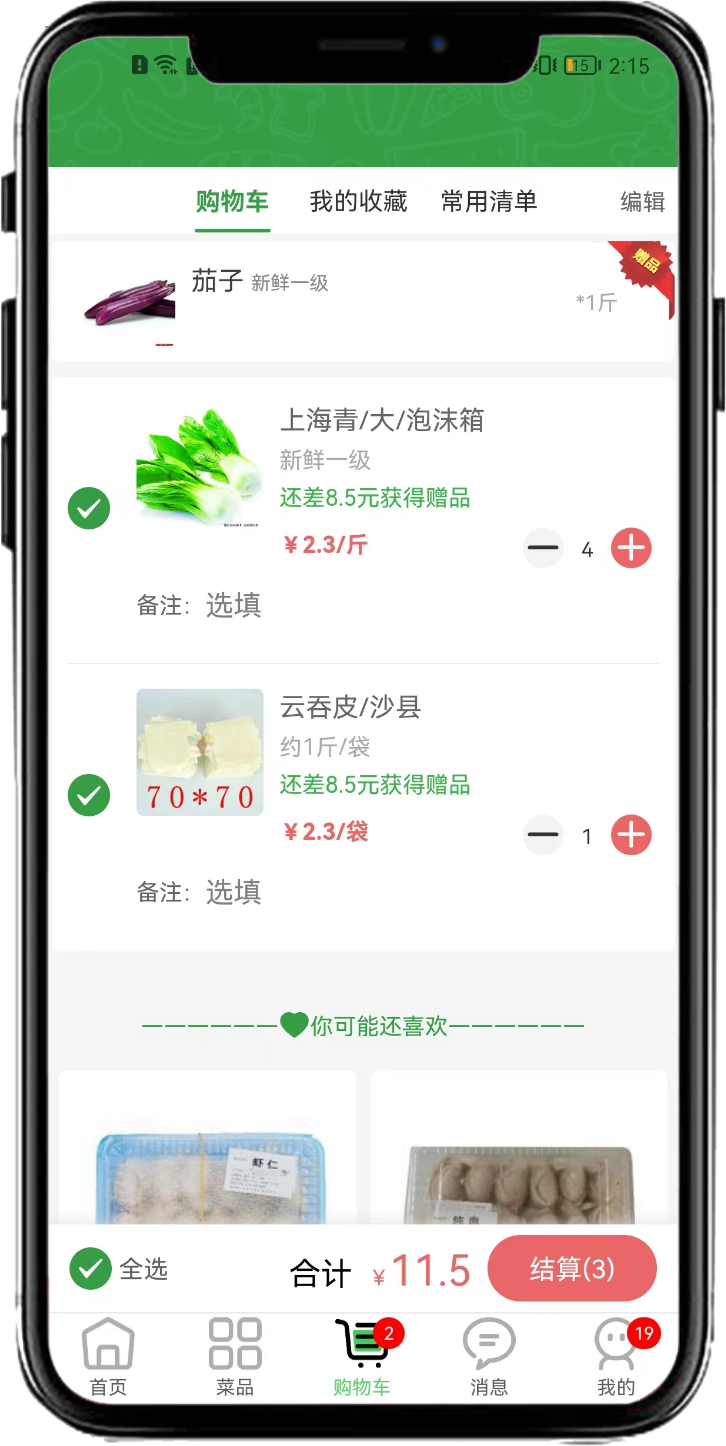Toggle the 全选 select-all checkbox
Image resolution: width=726 pixels, height=1446 pixels.
pyautogui.click(x=90, y=1269)
